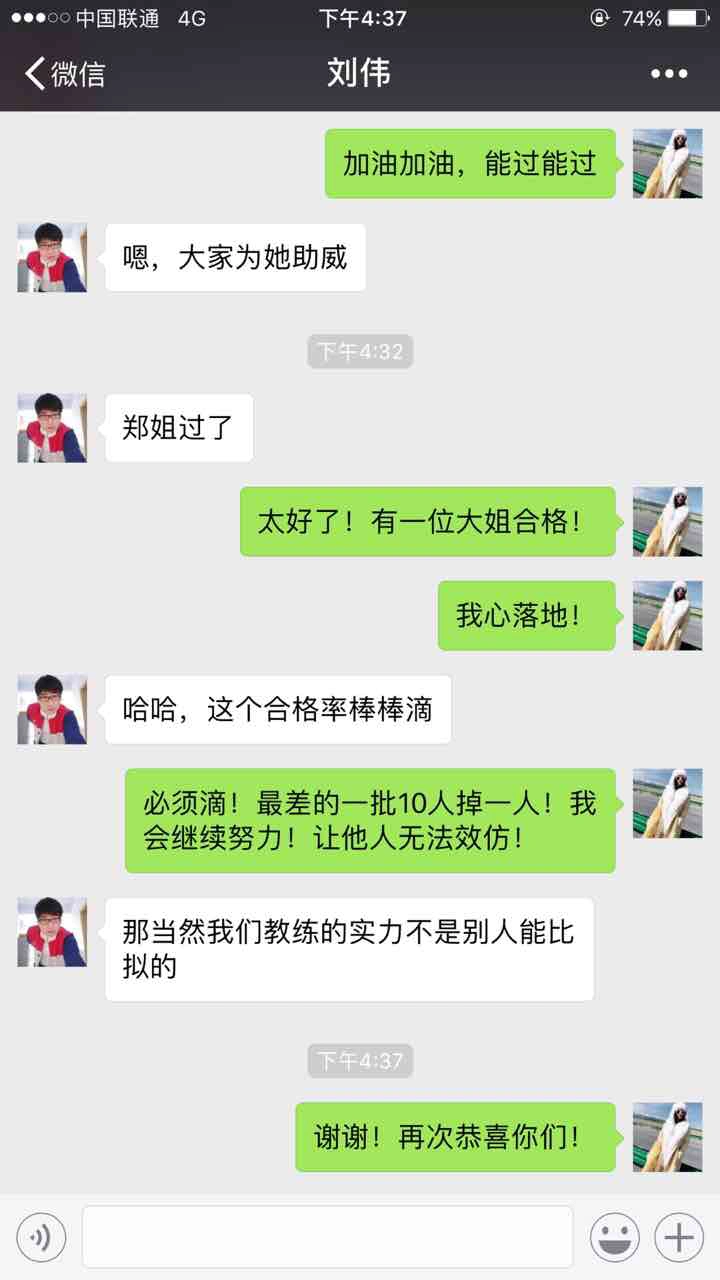Switch to voice message input
Viewport: 720px width, 1280px height.
41,1238
